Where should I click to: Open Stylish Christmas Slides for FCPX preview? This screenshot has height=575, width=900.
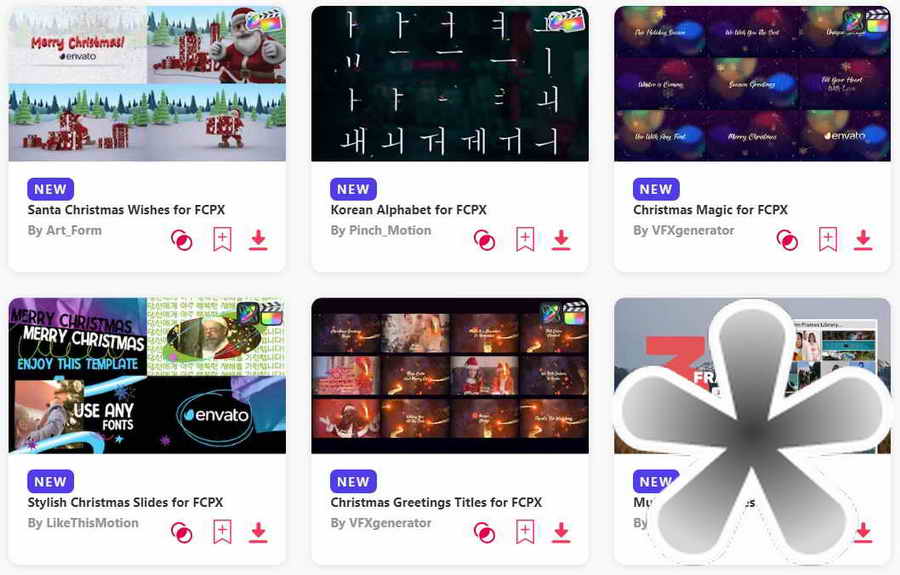147,376
